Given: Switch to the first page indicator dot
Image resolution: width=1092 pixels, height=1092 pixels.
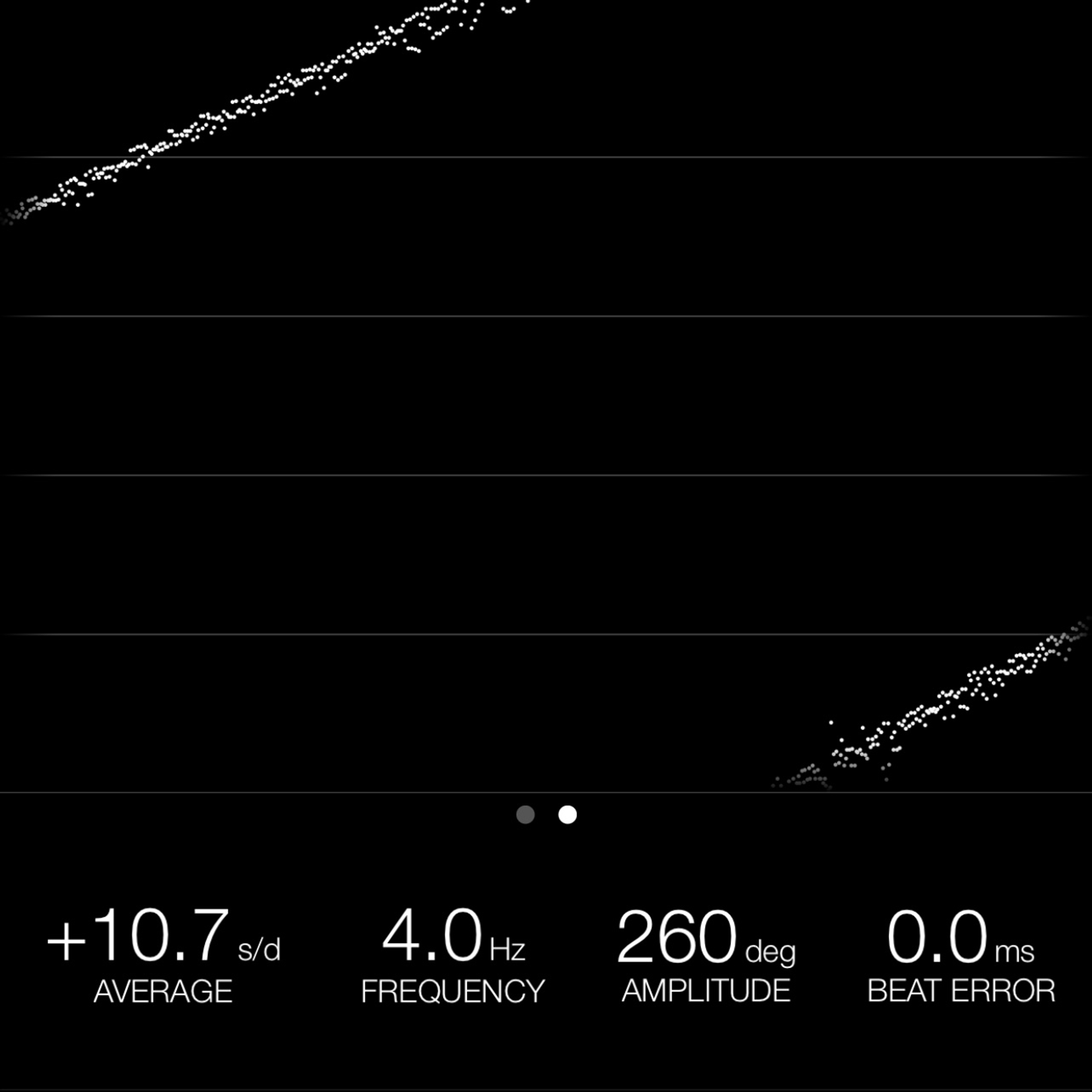Looking at the screenshot, I should 525,814.
